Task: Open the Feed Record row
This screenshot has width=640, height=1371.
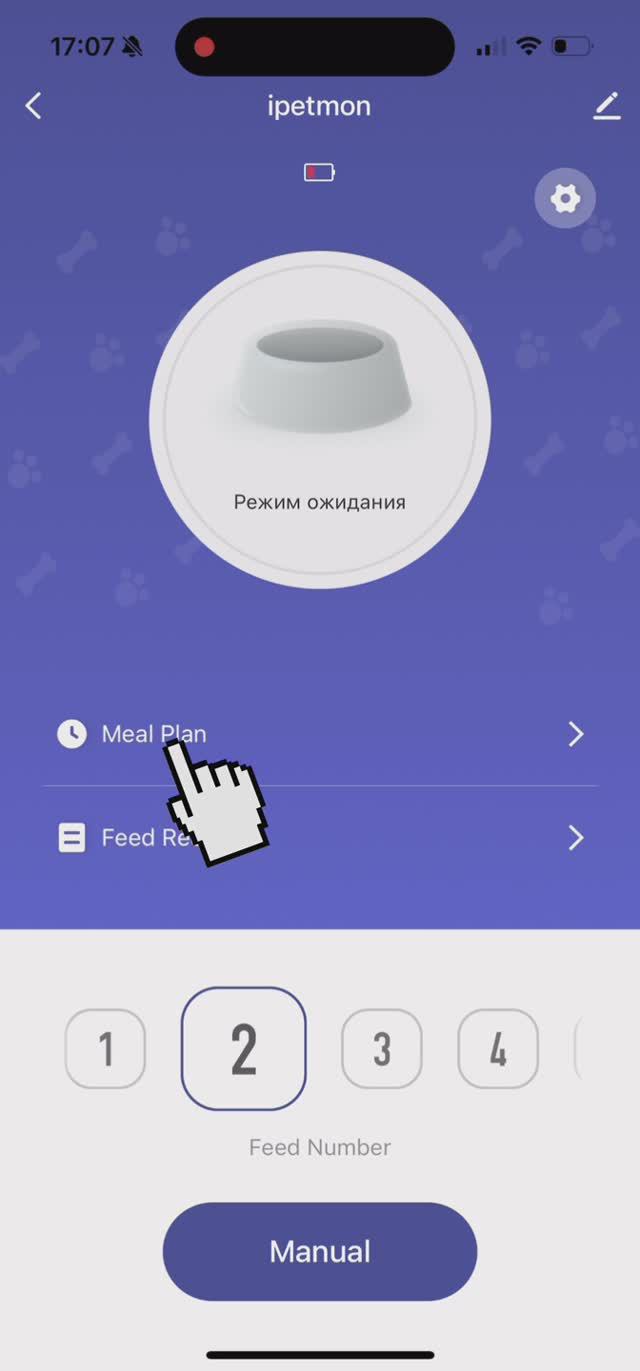Action: coord(320,838)
